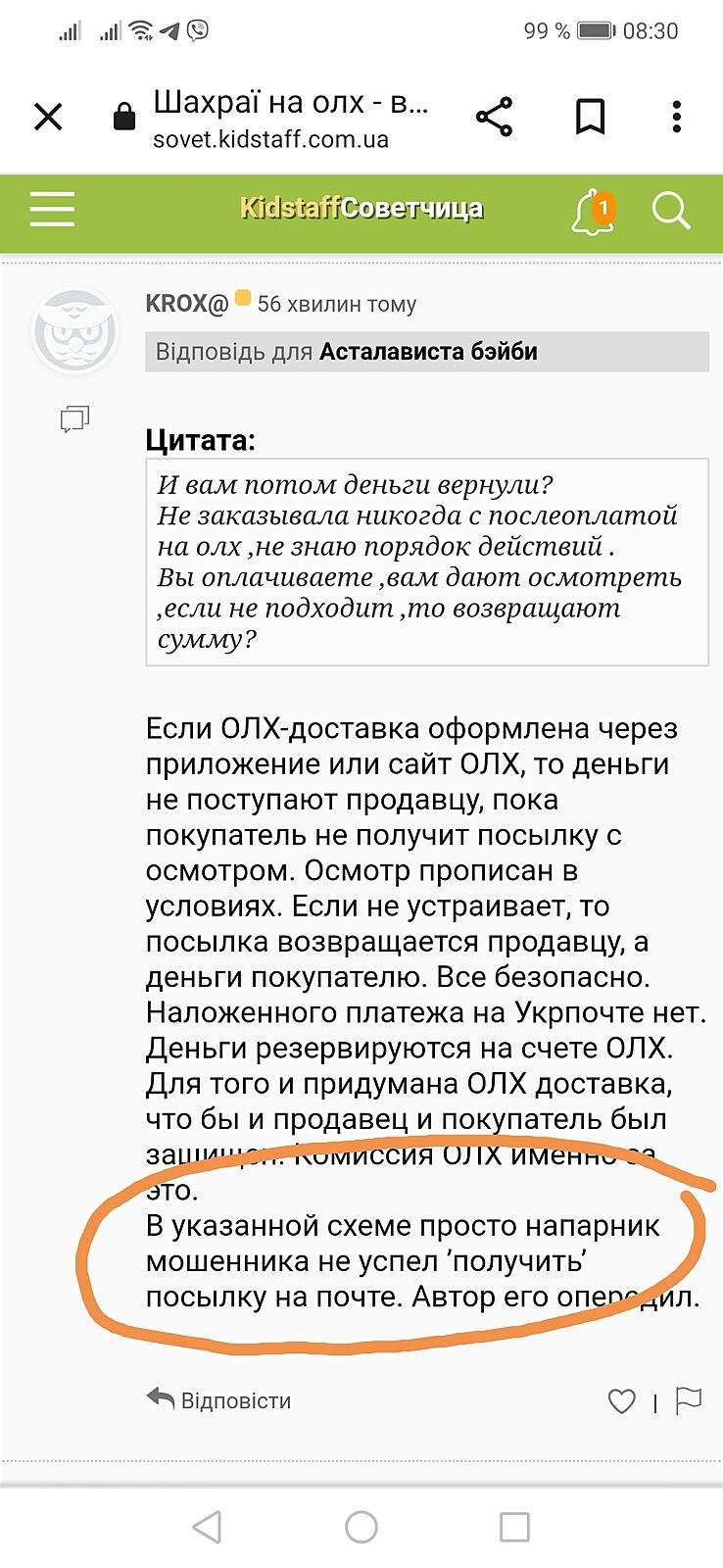Like KROX@'s comment
Image resolution: width=723 pixels, height=1568 pixels.
622,1401
